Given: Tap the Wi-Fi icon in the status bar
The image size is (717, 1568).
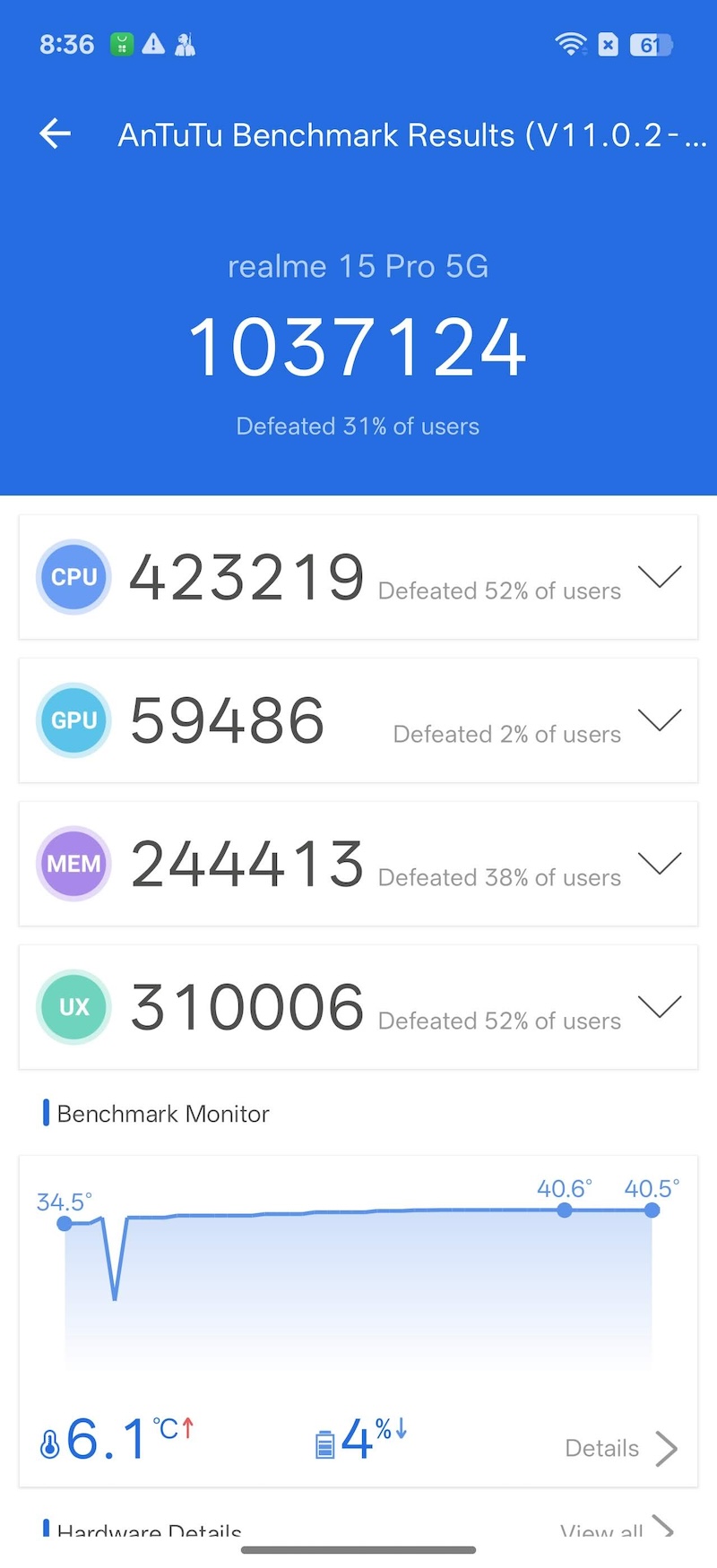Looking at the screenshot, I should (571, 44).
